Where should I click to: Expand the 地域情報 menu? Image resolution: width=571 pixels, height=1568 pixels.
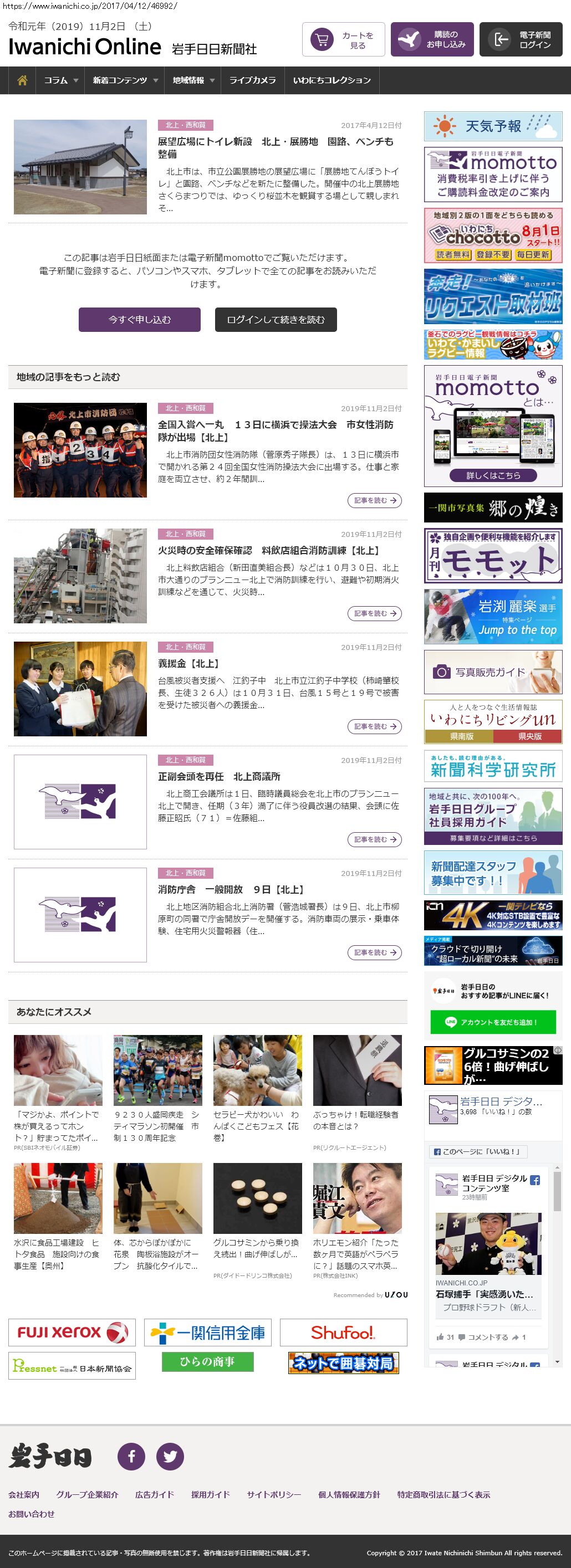pyautogui.click(x=193, y=80)
